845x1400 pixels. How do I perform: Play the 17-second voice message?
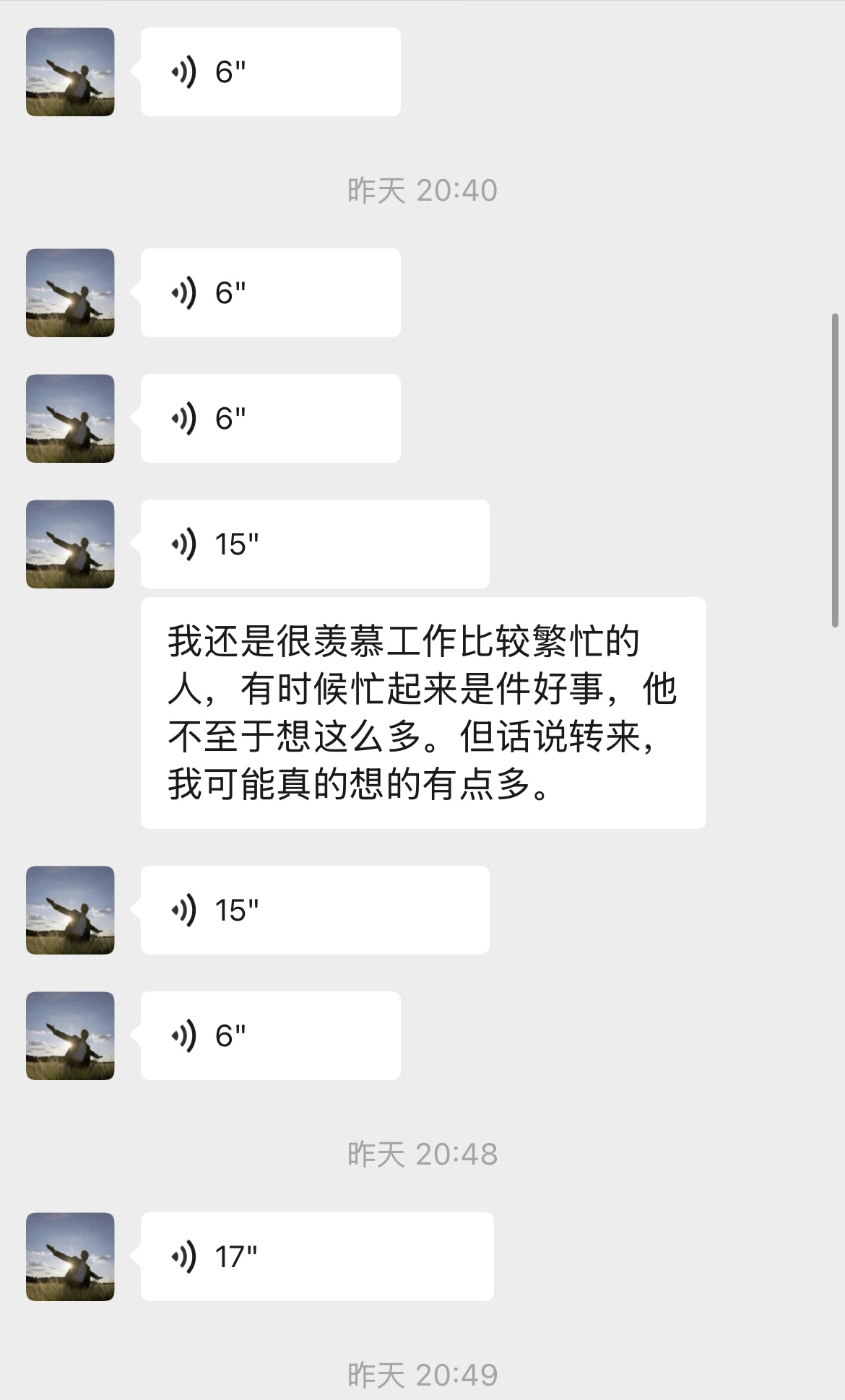tap(316, 1256)
